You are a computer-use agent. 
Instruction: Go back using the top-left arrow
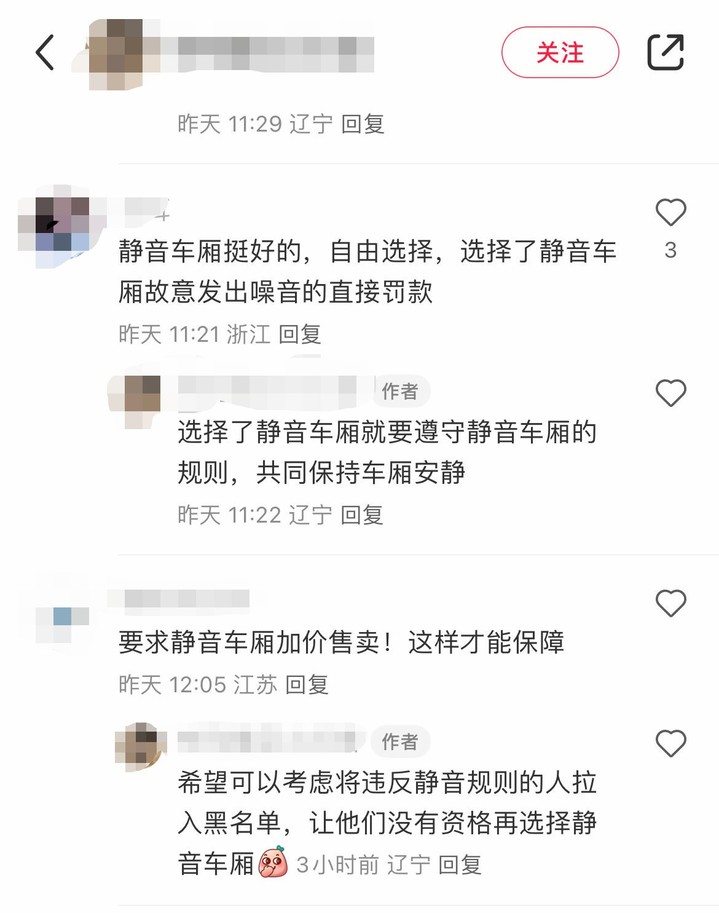tap(45, 52)
